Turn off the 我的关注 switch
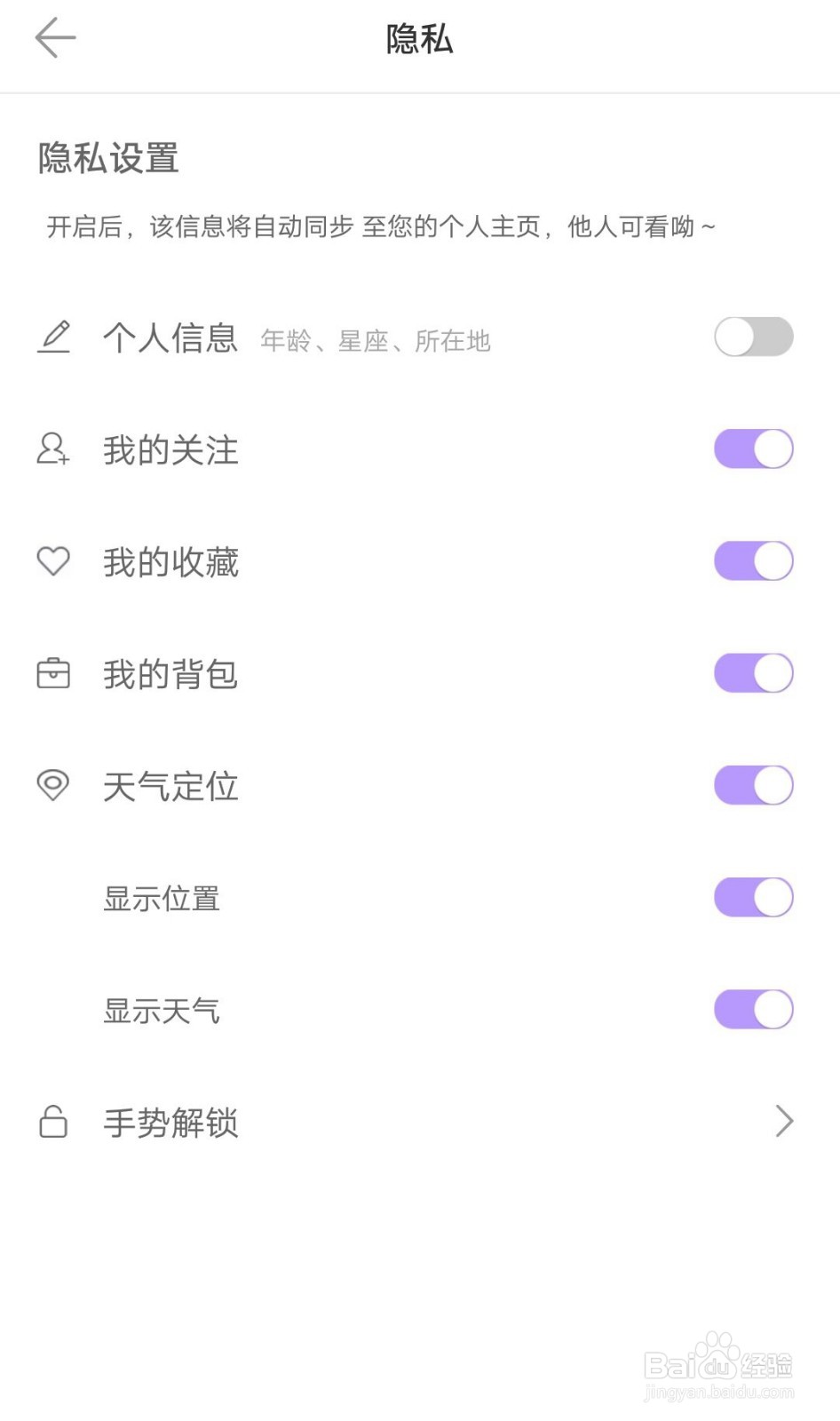This screenshot has height=1421, width=840. point(753,449)
